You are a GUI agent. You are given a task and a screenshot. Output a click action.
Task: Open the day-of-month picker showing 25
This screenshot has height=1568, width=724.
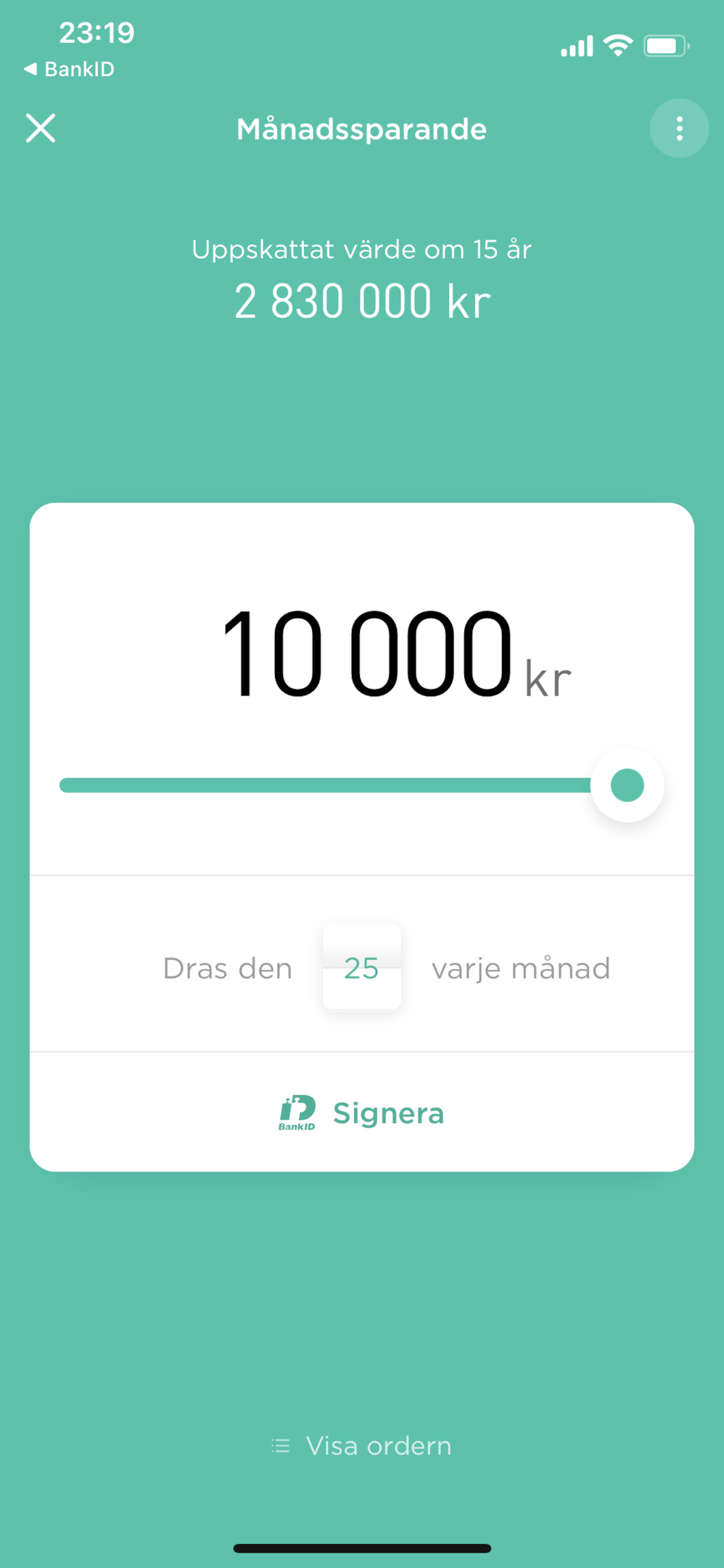point(361,968)
